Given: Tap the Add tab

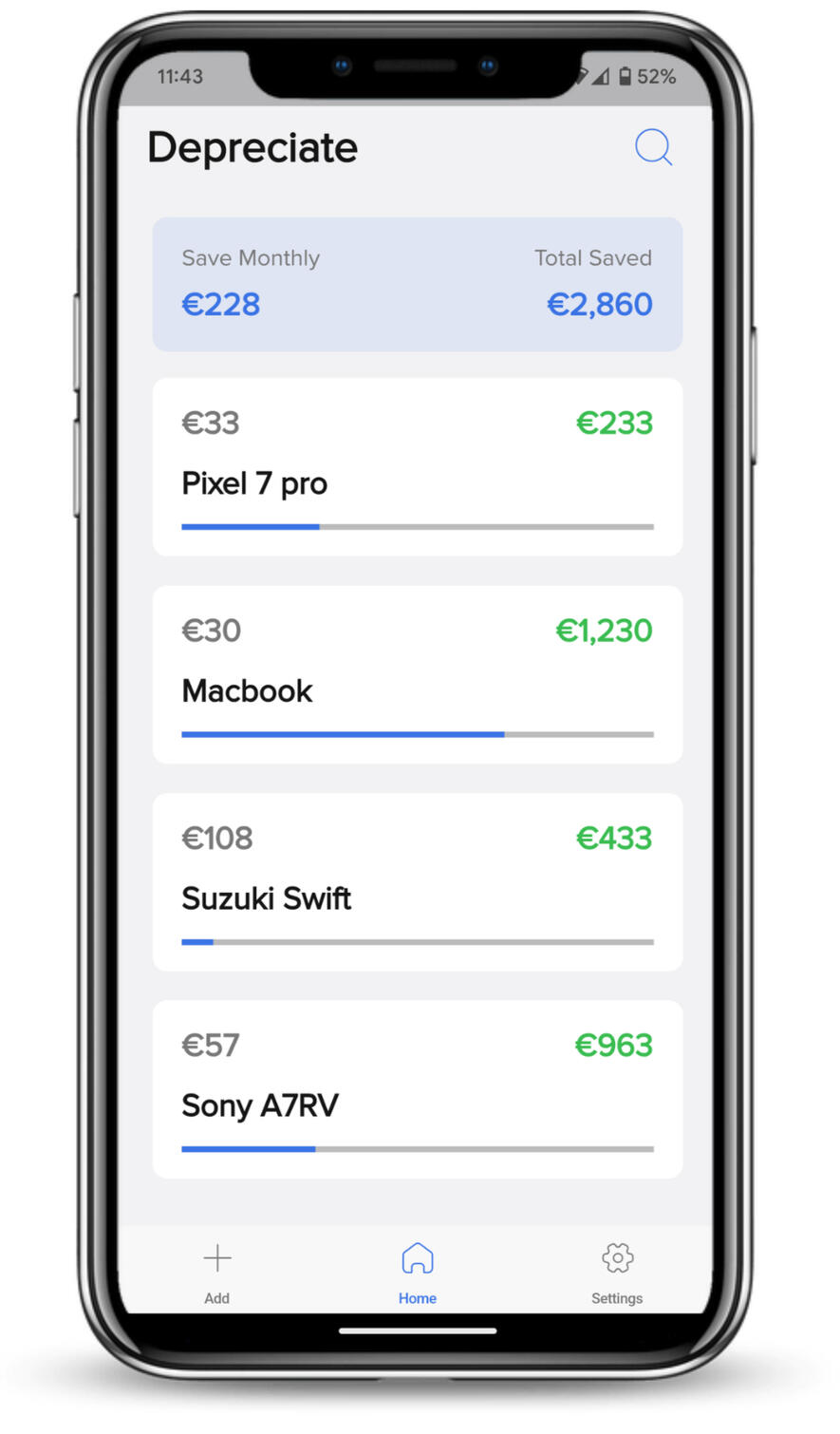Looking at the screenshot, I should click(217, 1272).
